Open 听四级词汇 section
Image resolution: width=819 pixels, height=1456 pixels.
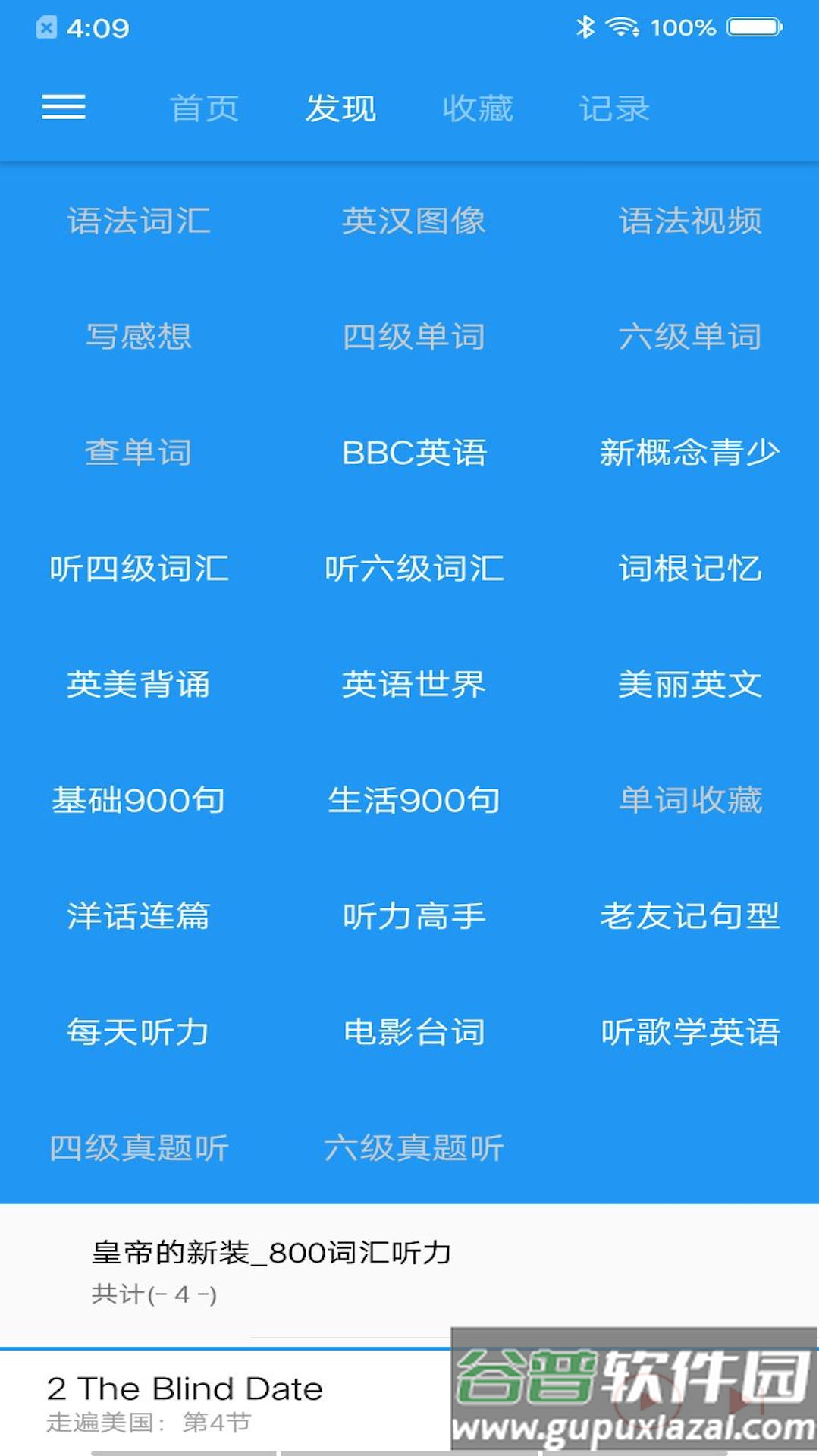pyautogui.click(x=139, y=569)
